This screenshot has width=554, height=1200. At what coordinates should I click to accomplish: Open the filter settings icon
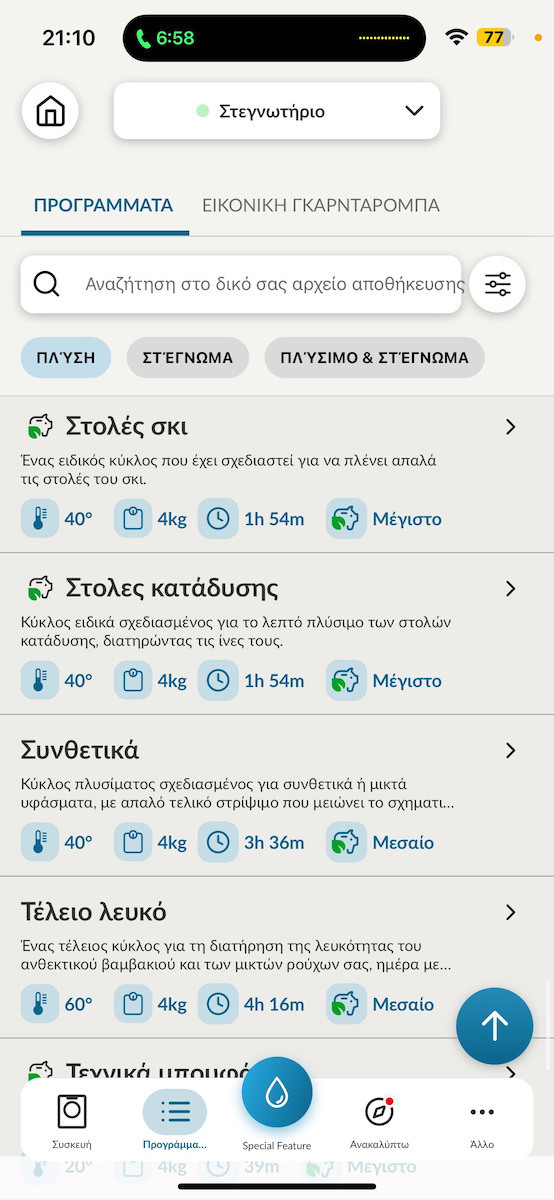[497, 285]
